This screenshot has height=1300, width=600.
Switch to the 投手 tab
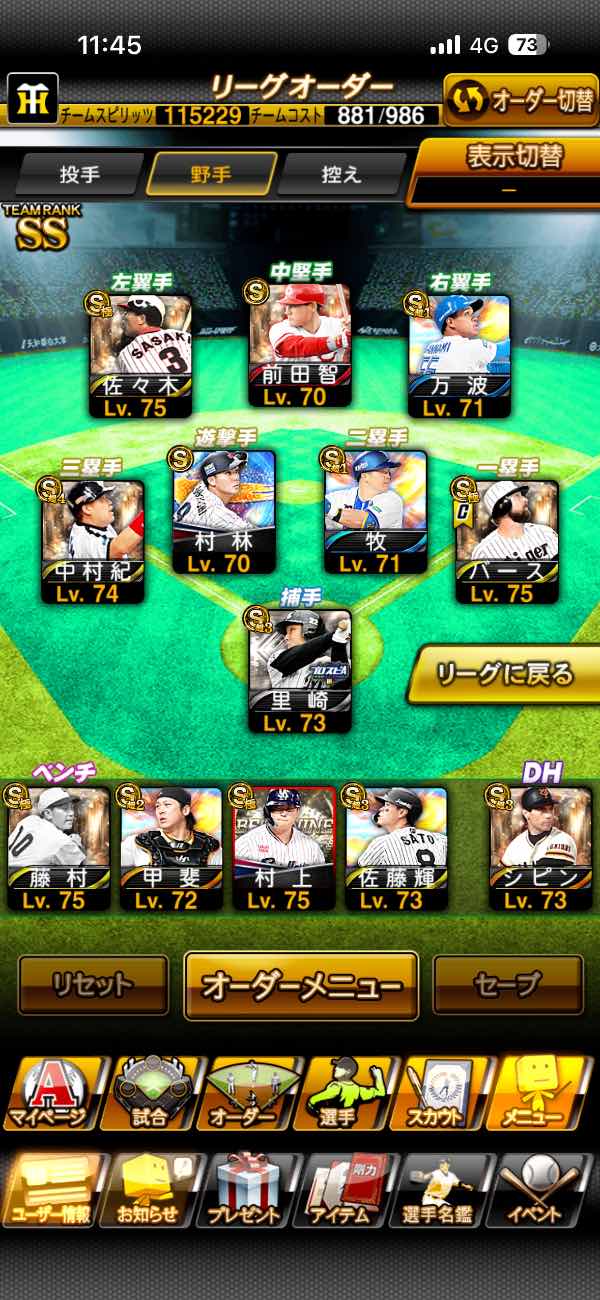[79, 175]
